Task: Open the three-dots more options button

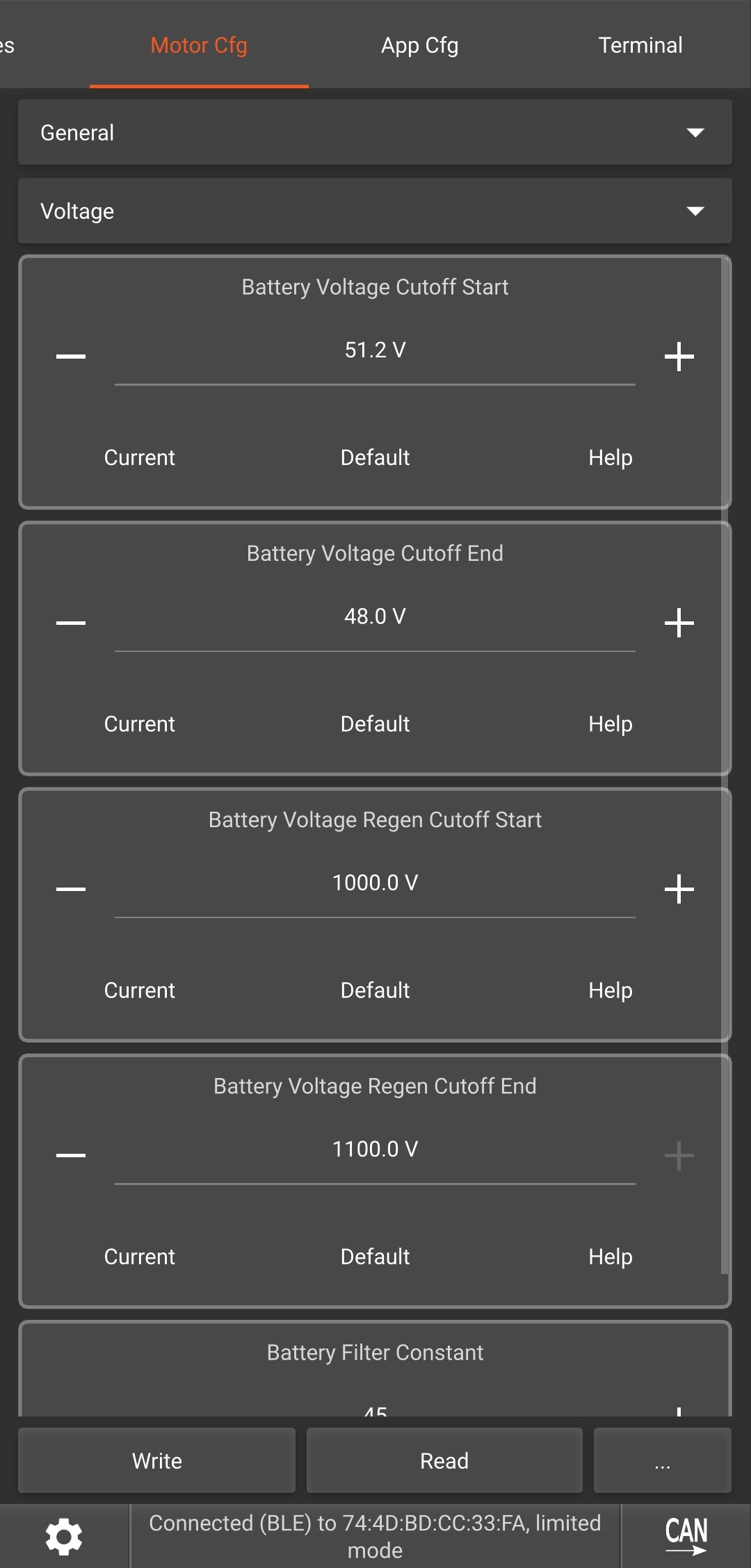Action: pyautogui.click(x=662, y=1460)
